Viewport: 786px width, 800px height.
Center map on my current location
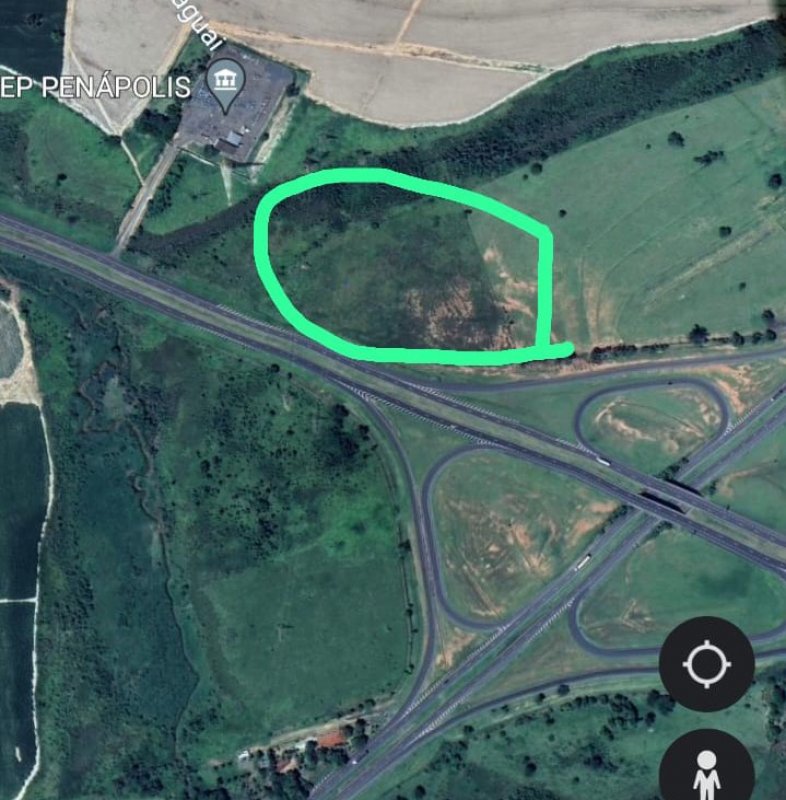pyautogui.click(x=706, y=663)
